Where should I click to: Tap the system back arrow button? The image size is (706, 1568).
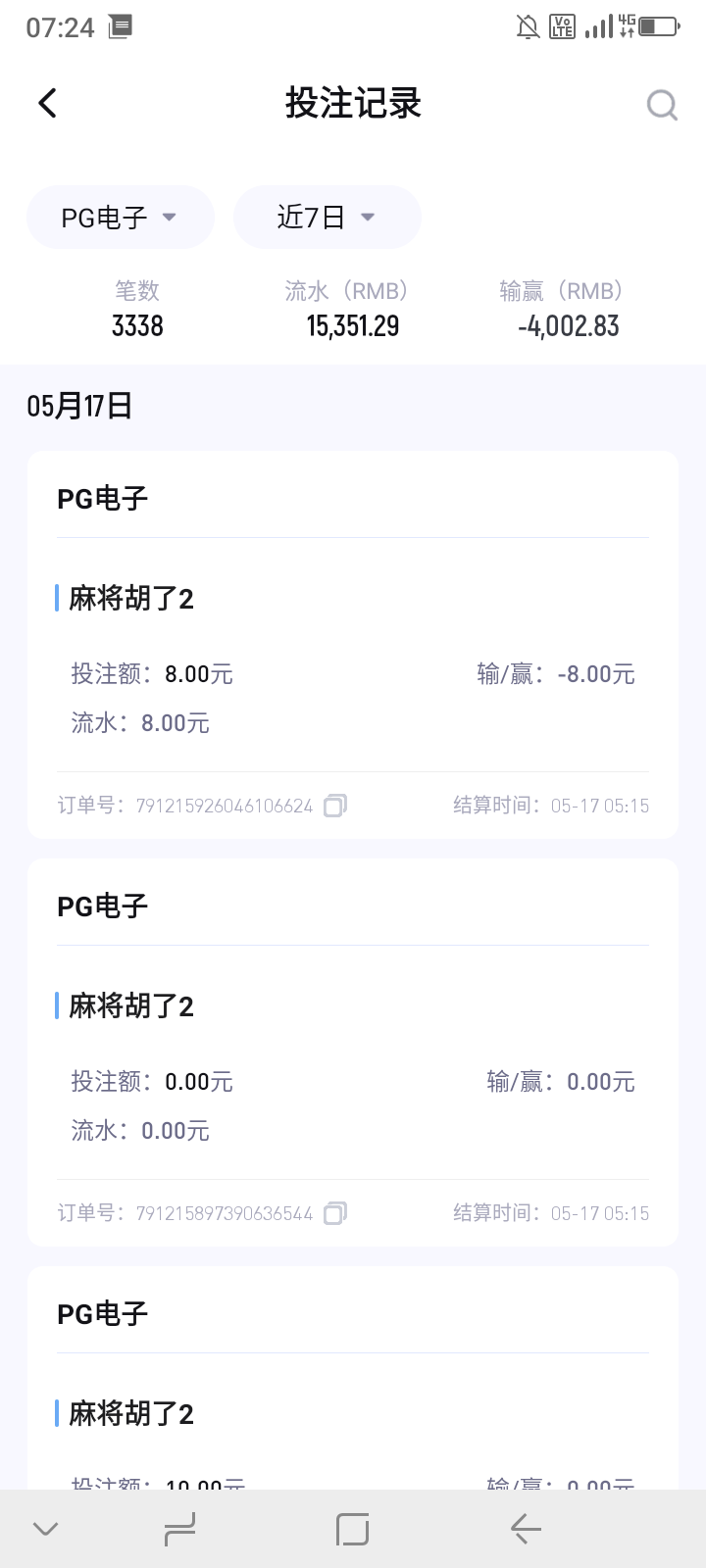click(526, 1529)
